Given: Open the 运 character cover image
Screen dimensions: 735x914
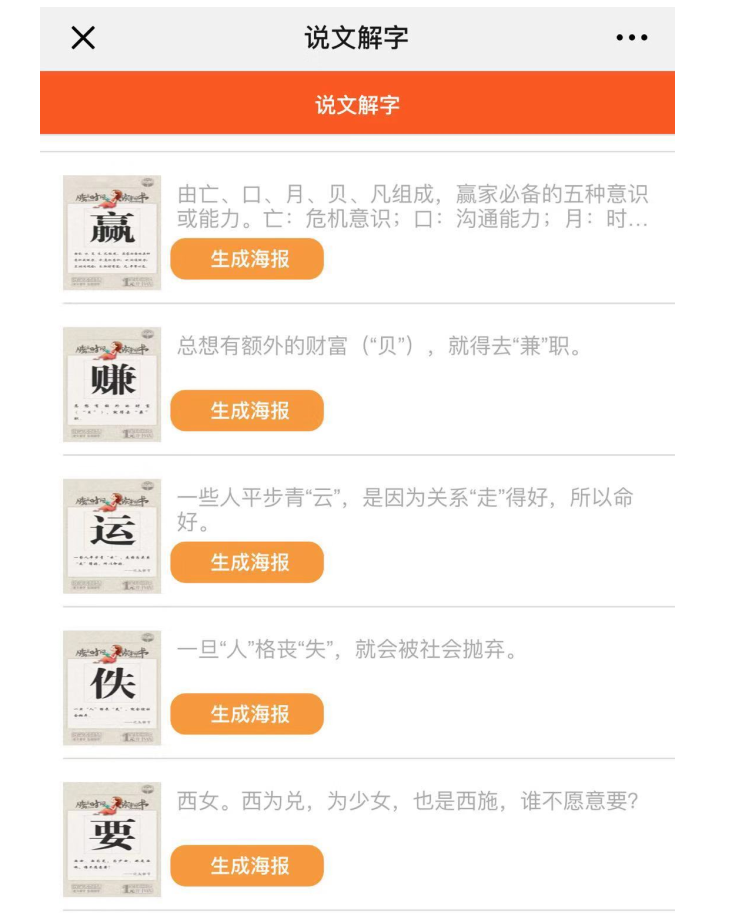Looking at the screenshot, I should click(x=112, y=536).
